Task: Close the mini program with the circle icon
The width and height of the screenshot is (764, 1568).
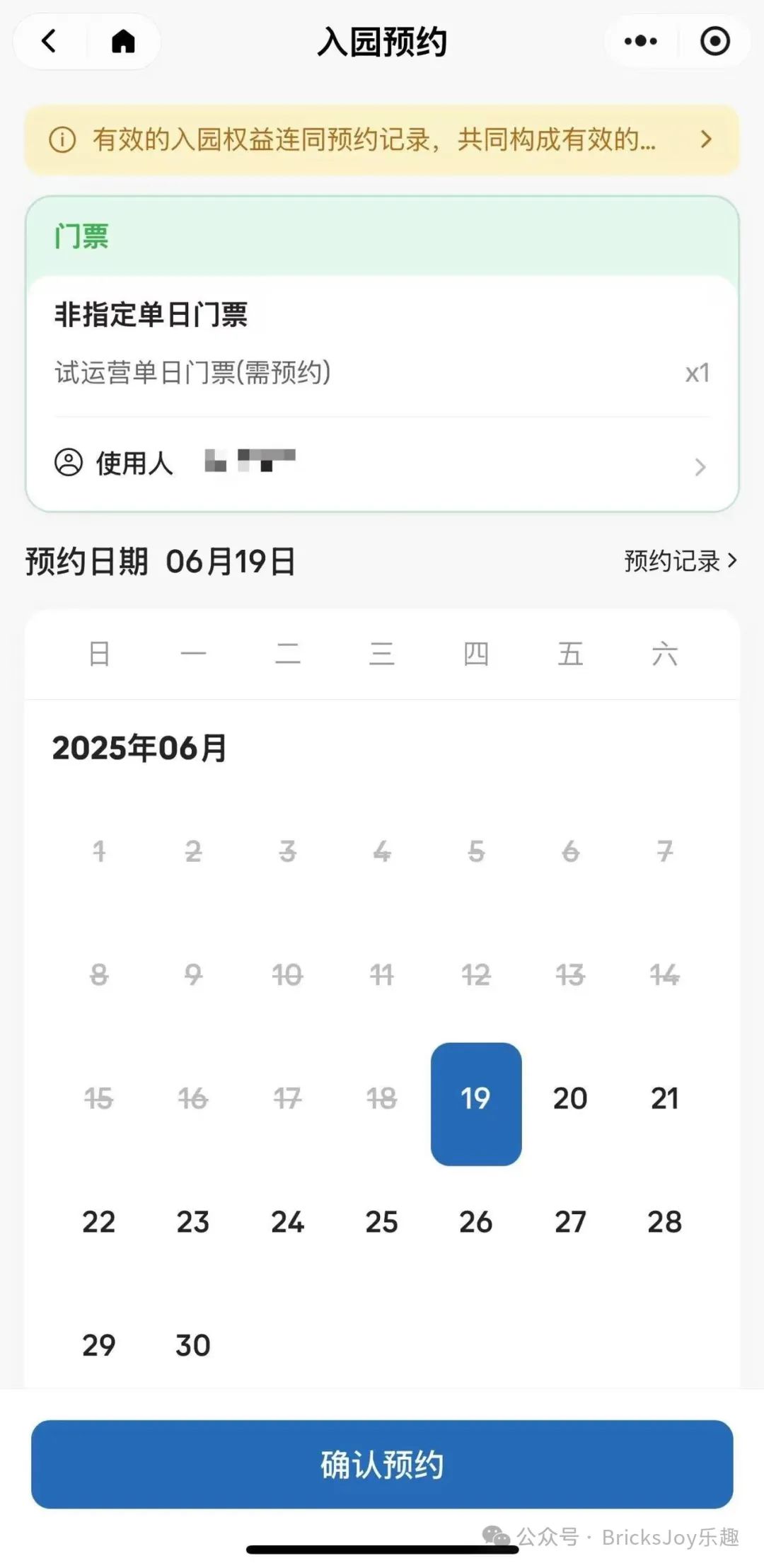Action: (x=715, y=41)
